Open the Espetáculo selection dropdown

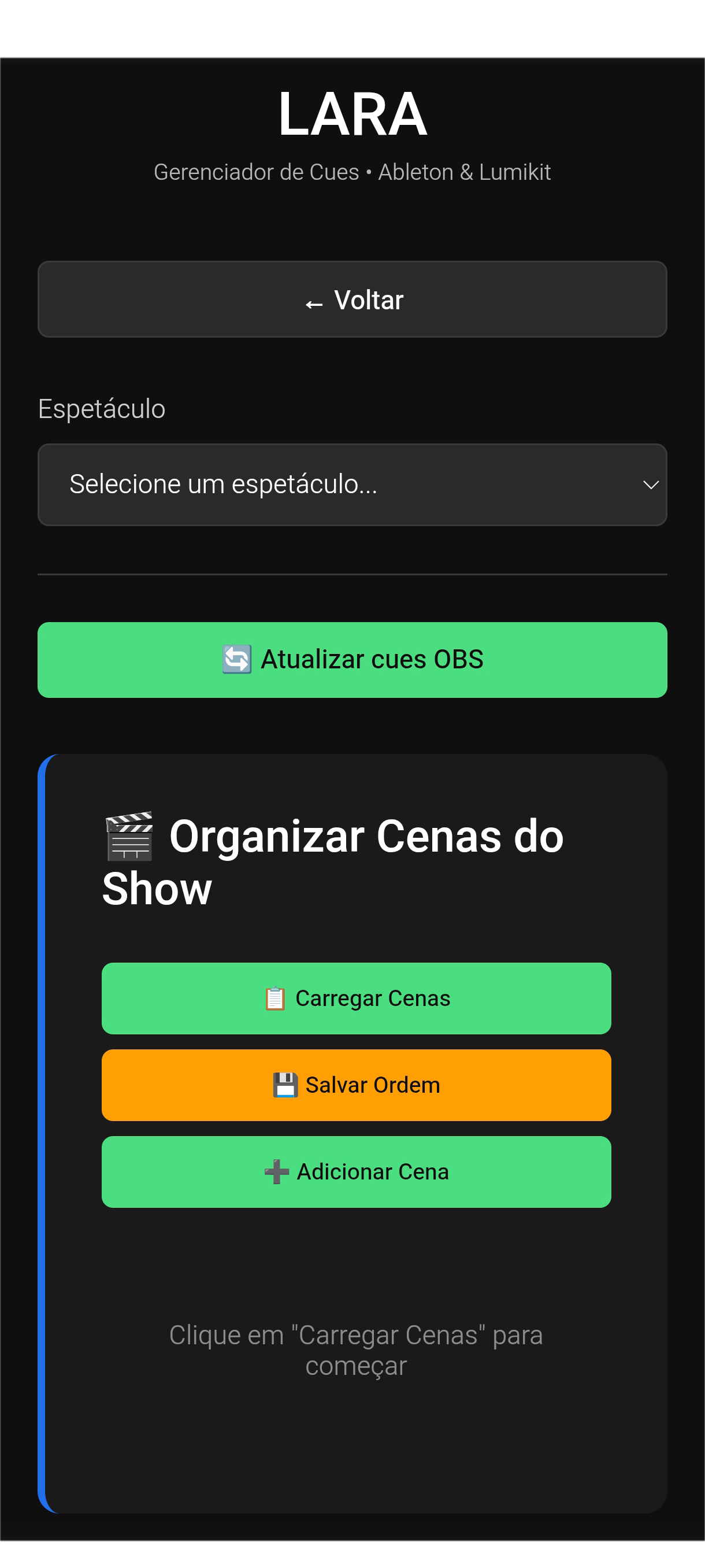tap(352, 485)
